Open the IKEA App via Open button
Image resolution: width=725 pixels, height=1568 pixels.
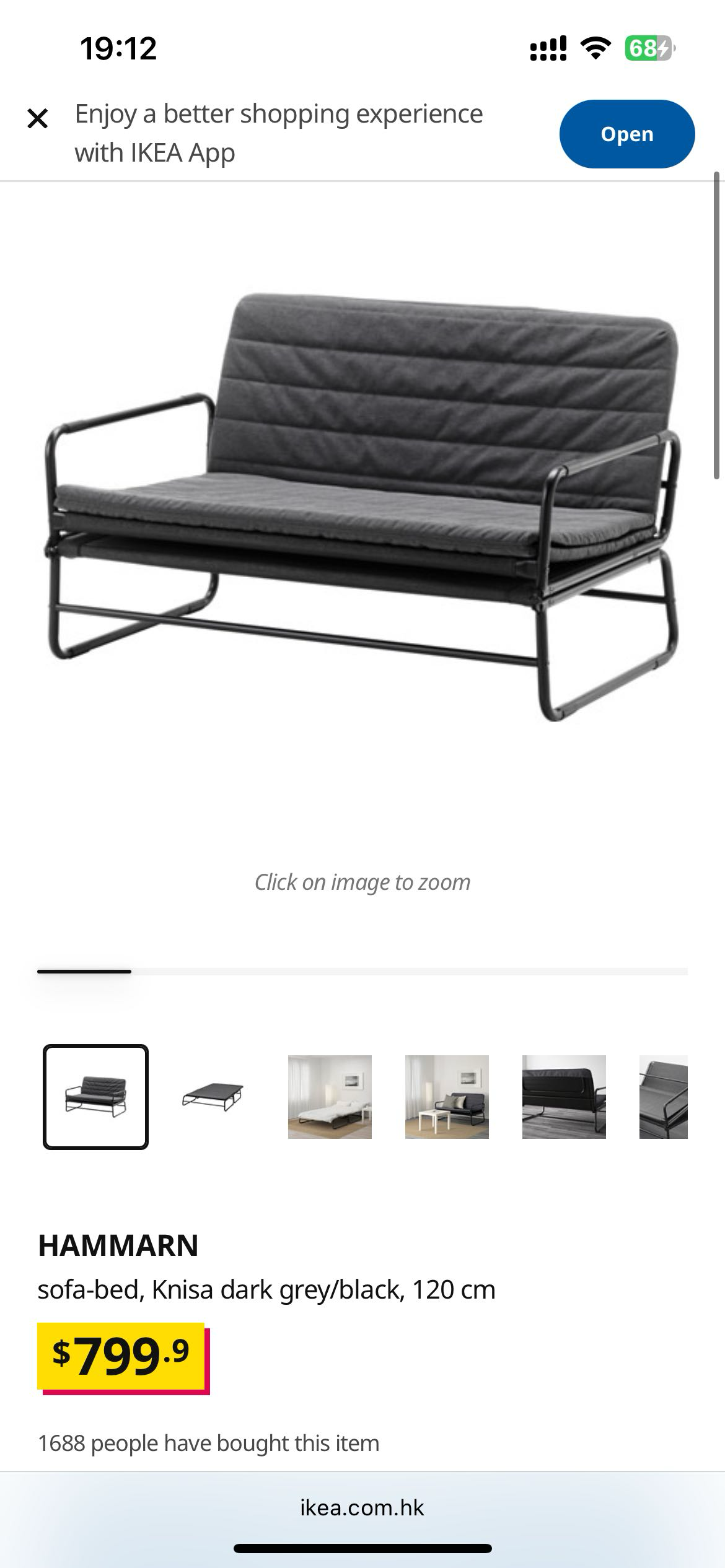click(x=626, y=134)
